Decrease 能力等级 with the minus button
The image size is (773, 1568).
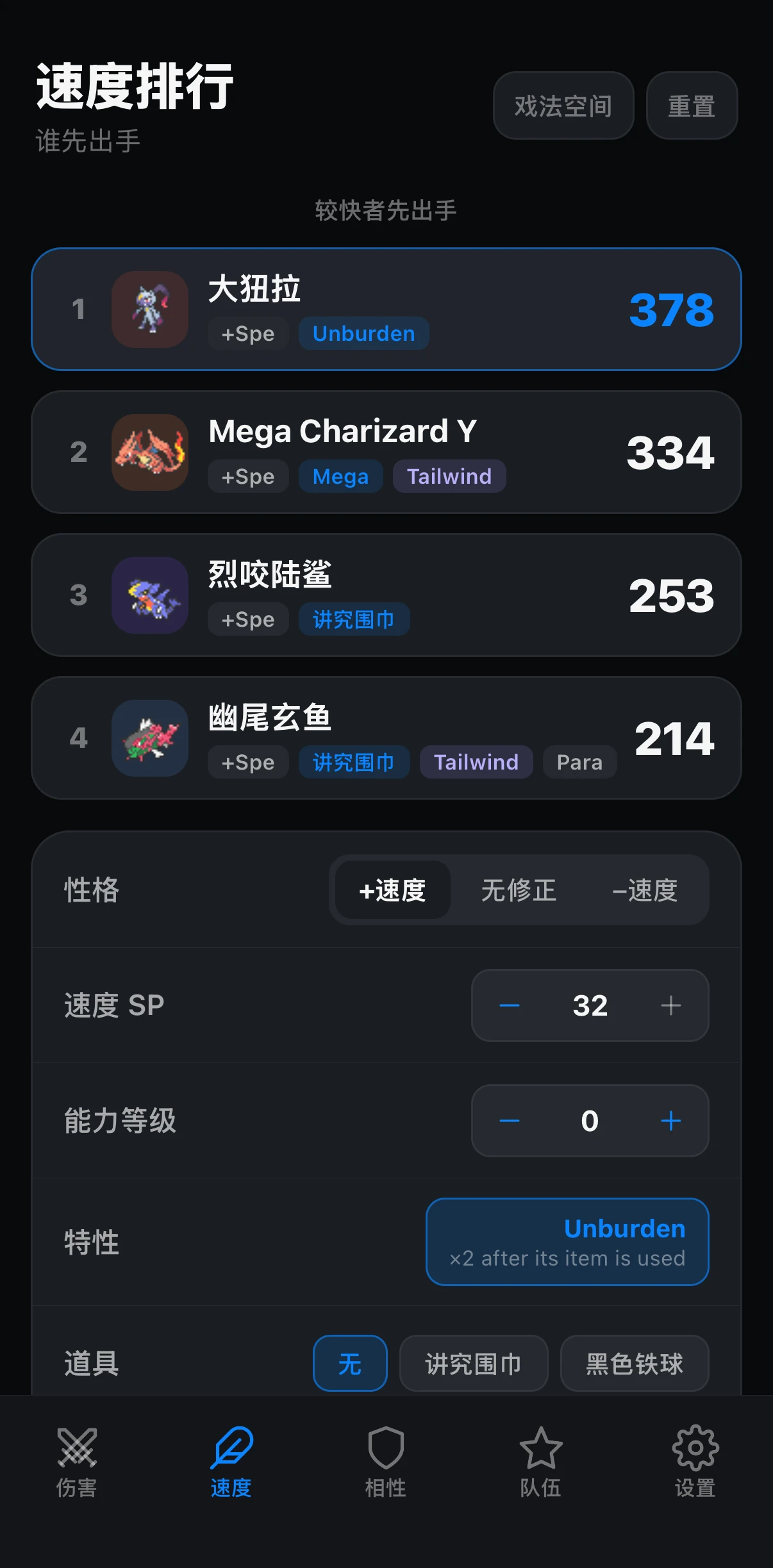tap(510, 1121)
